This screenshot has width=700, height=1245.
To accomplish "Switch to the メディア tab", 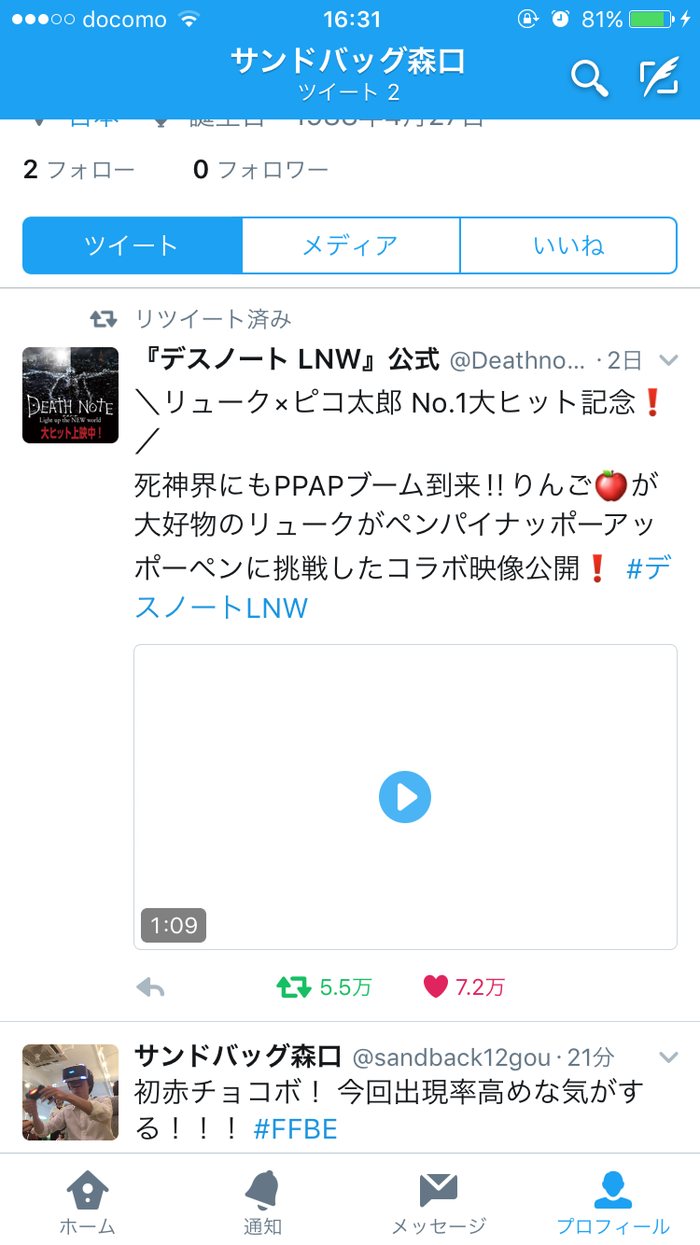I will point(350,245).
